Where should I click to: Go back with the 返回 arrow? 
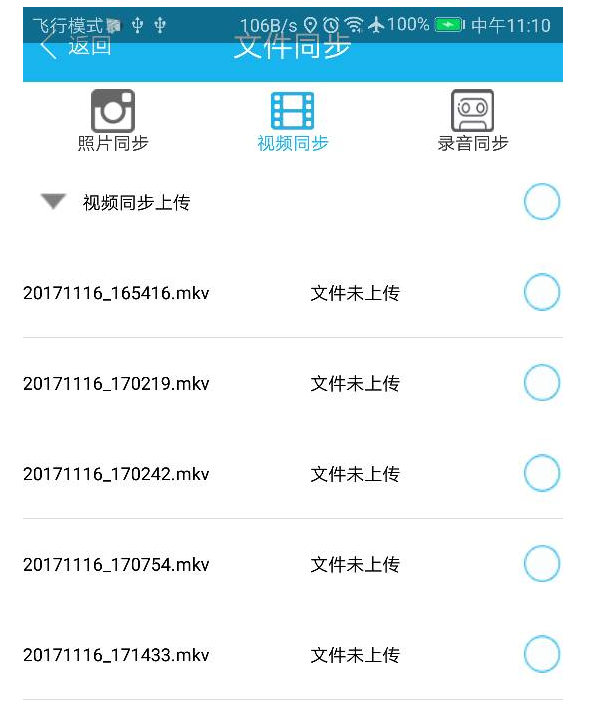tap(50, 48)
